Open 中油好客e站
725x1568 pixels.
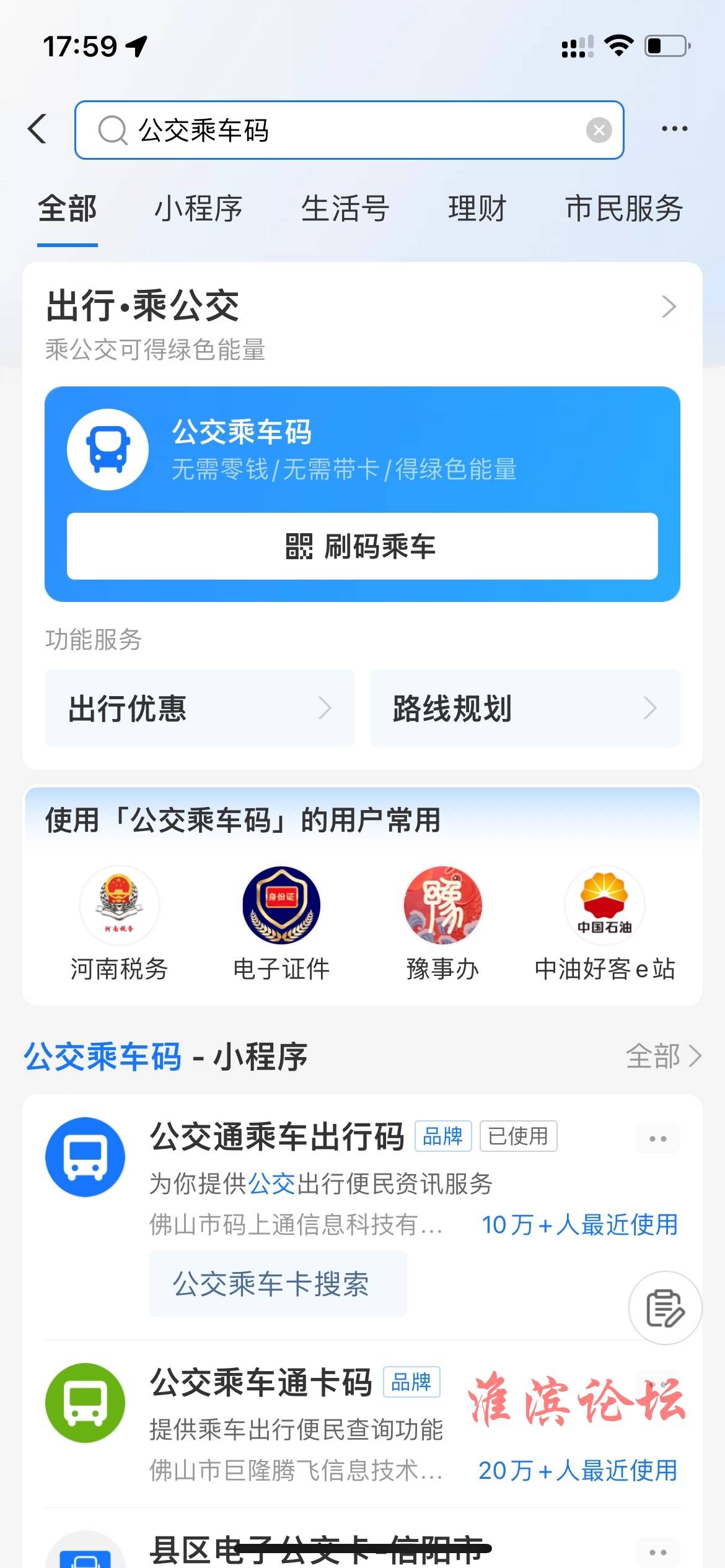tap(605, 924)
